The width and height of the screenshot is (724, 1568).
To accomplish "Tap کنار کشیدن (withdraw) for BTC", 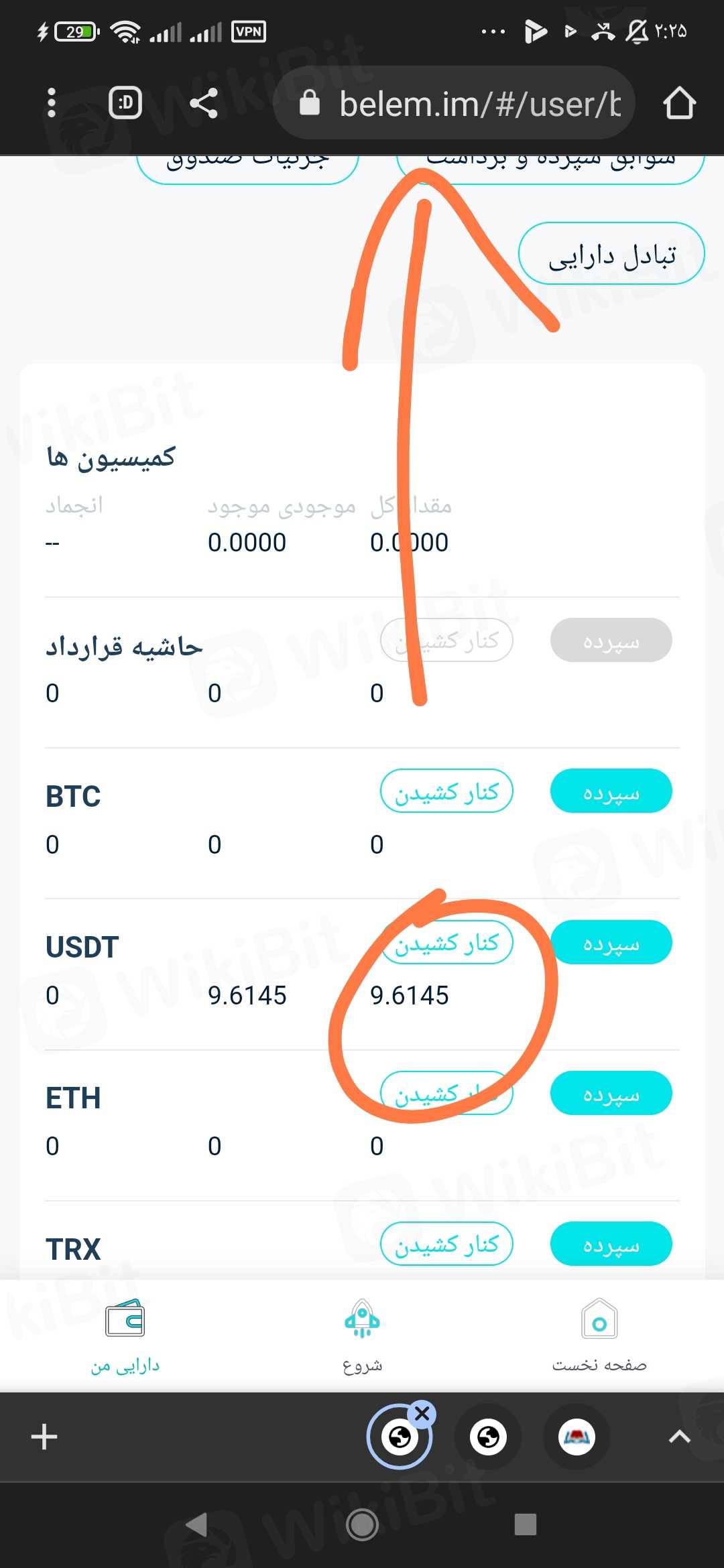I will click(x=446, y=791).
